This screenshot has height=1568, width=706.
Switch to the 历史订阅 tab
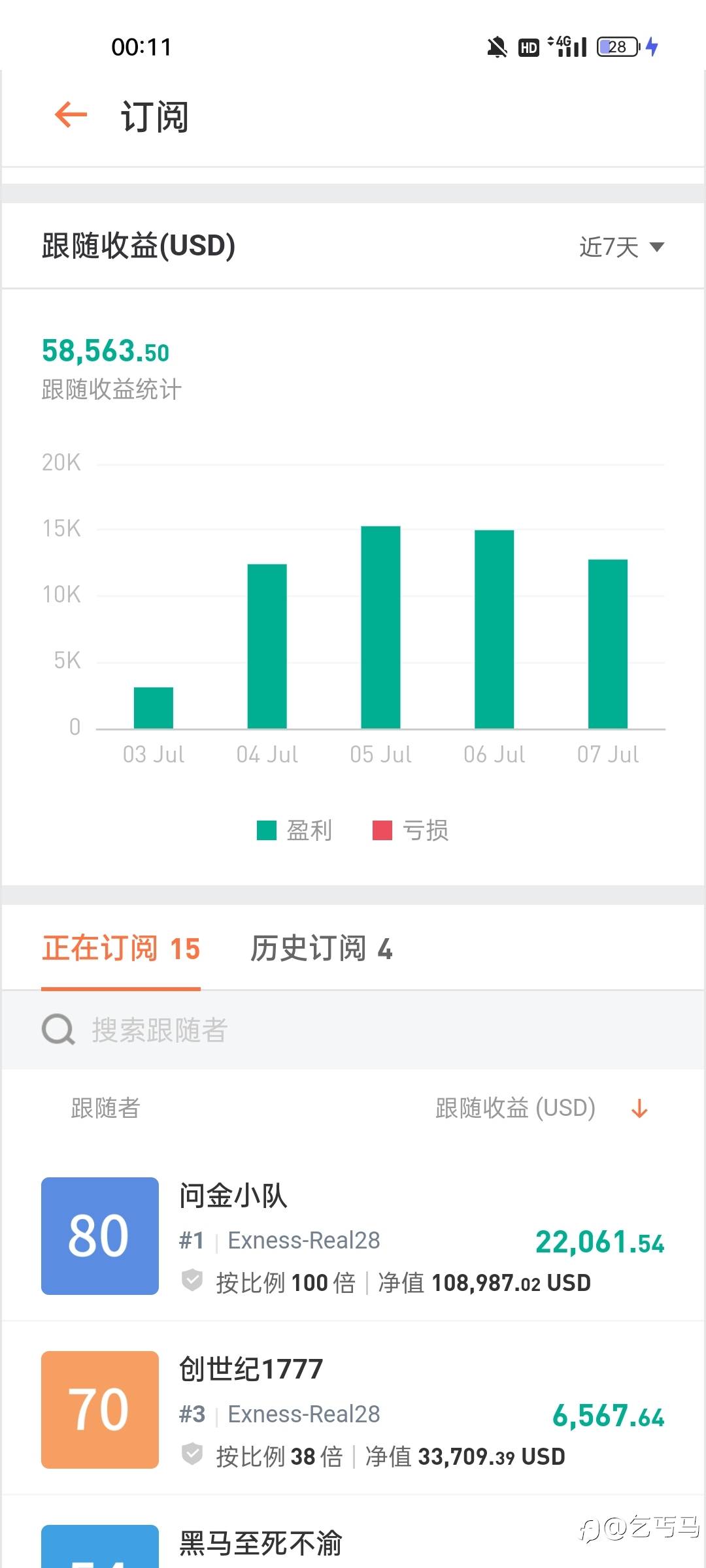[x=321, y=949]
